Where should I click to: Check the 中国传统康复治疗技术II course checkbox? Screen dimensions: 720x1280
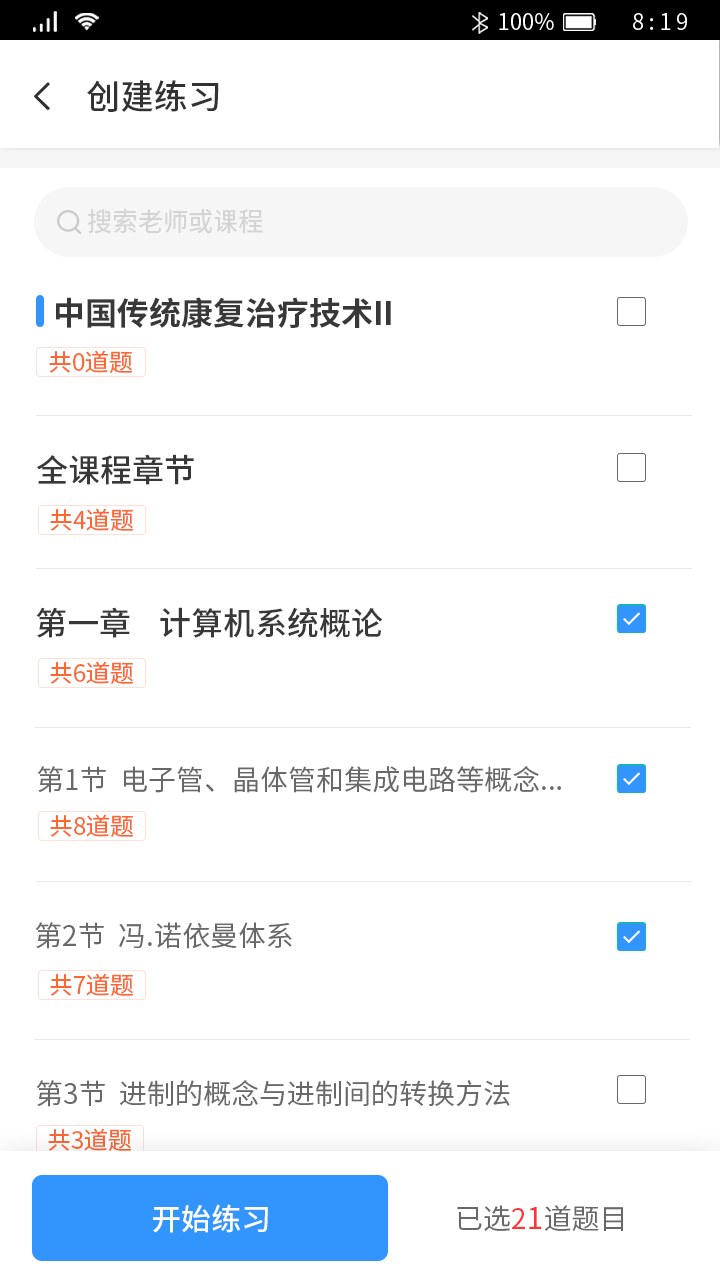(631, 311)
